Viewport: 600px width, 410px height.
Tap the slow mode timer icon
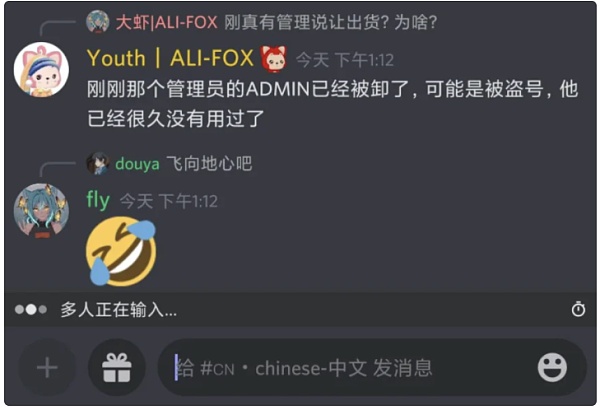coord(578,310)
